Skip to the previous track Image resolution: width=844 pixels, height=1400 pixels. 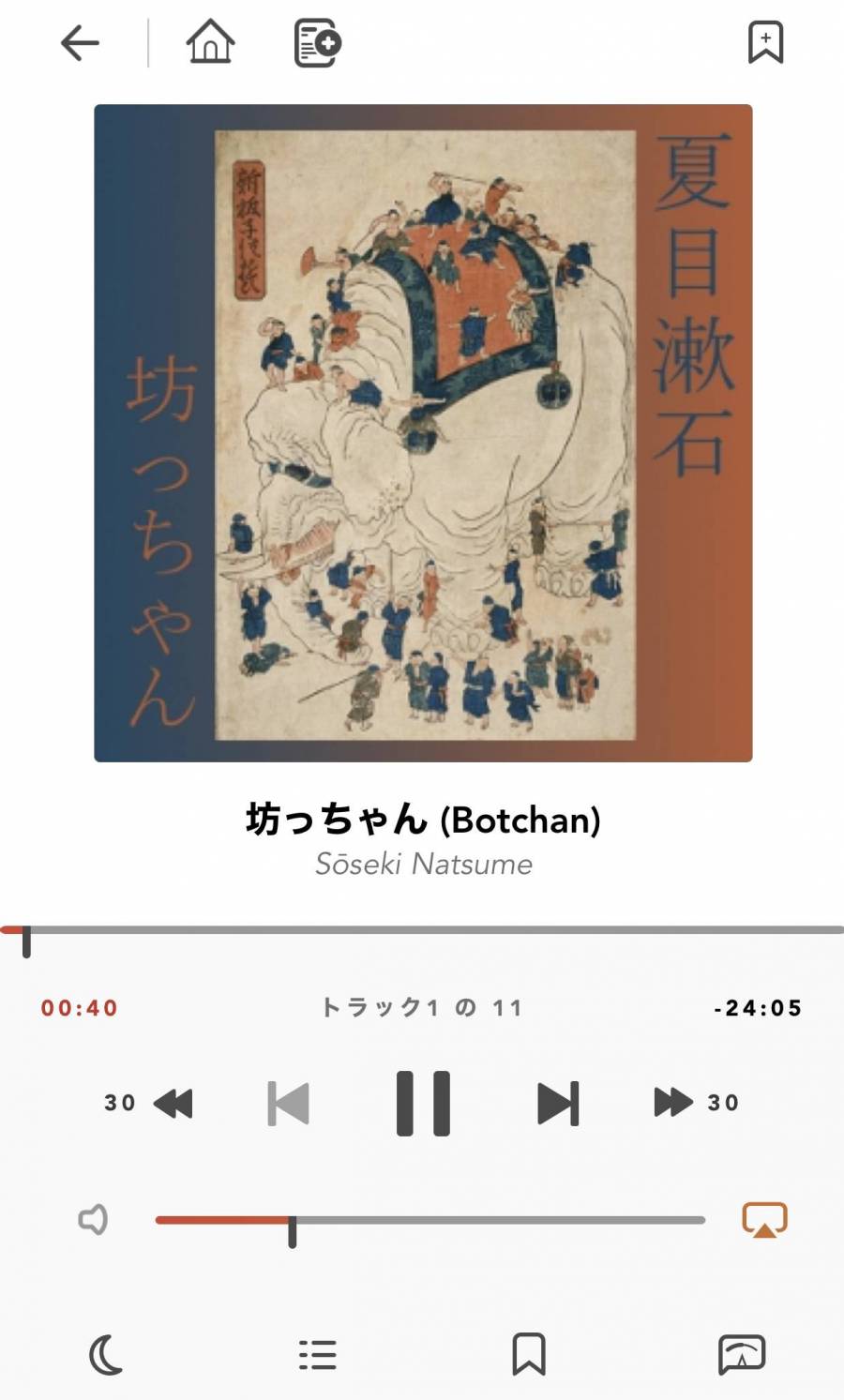pos(288,1103)
